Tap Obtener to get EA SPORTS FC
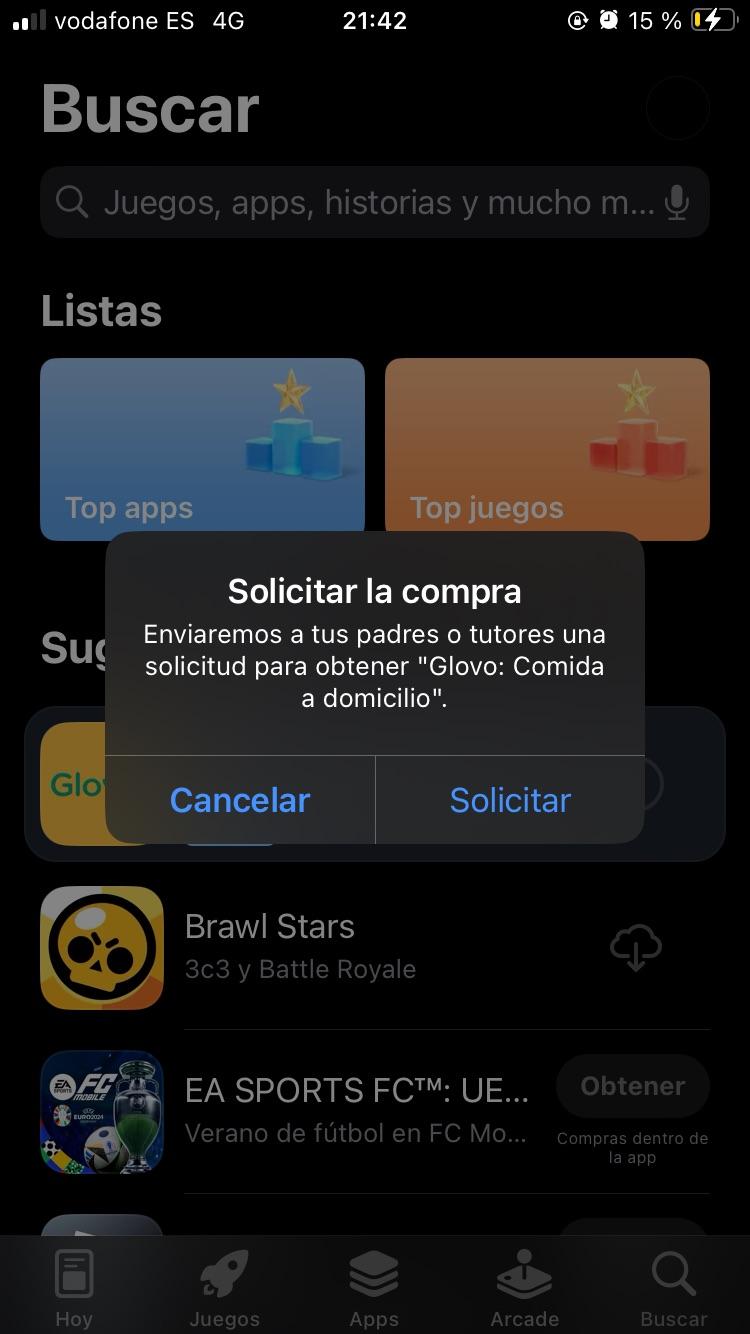Image resolution: width=750 pixels, height=1334 pixels. 632,1086
